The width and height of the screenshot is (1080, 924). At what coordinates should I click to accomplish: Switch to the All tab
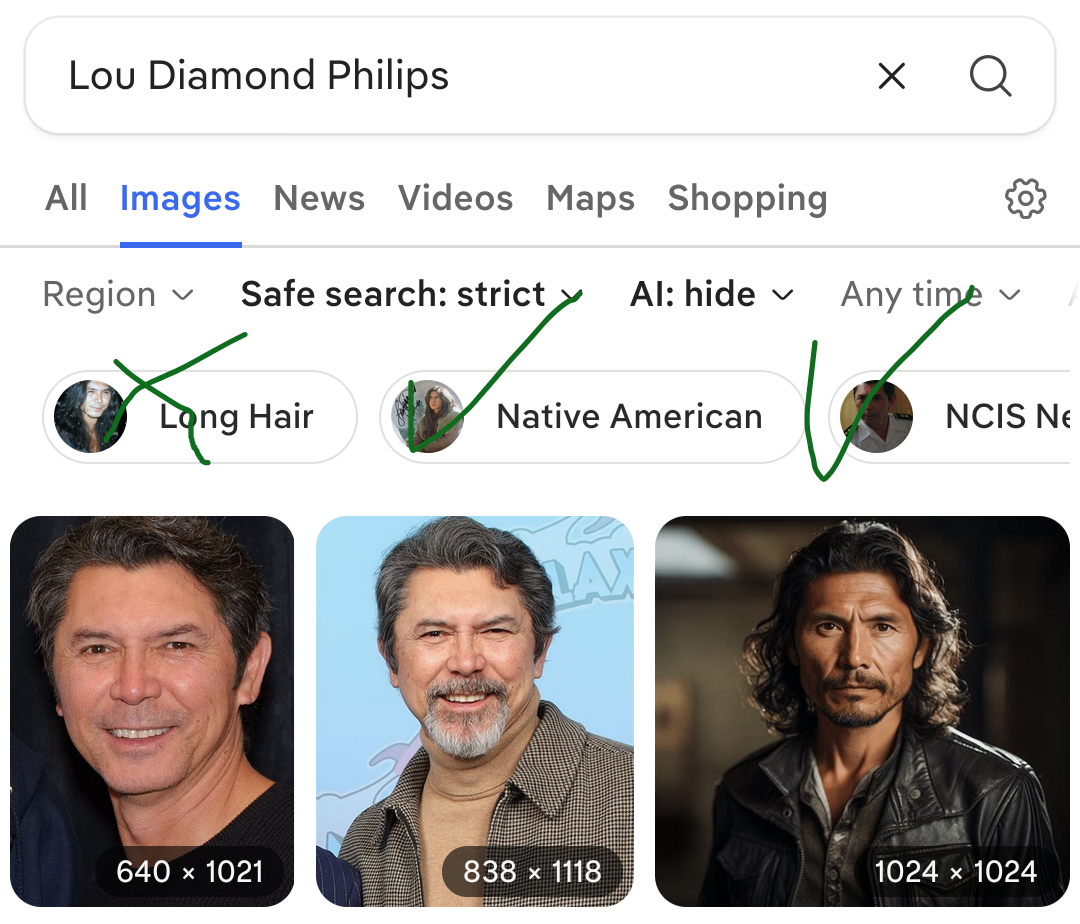(66, 198)
